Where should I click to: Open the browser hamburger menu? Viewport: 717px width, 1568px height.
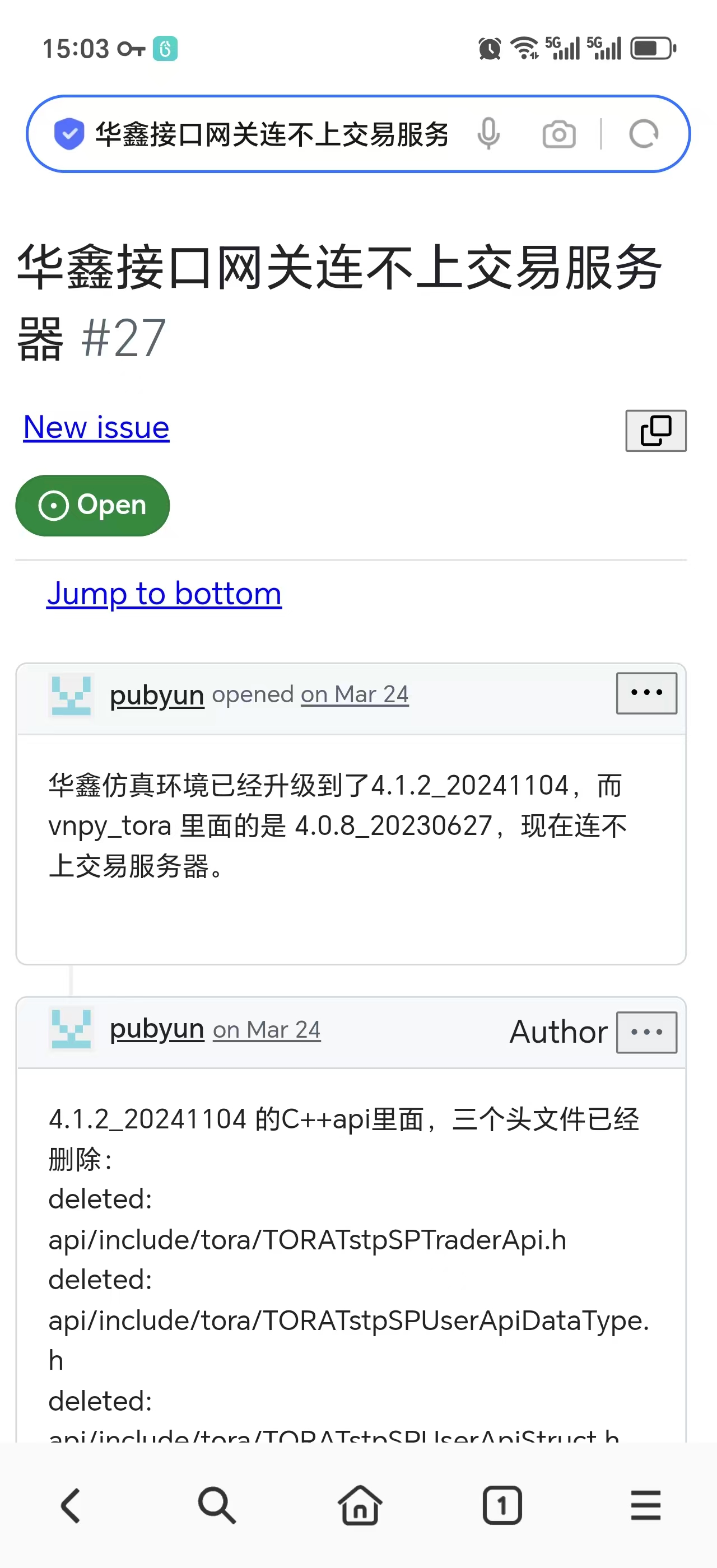[645, 1505]
